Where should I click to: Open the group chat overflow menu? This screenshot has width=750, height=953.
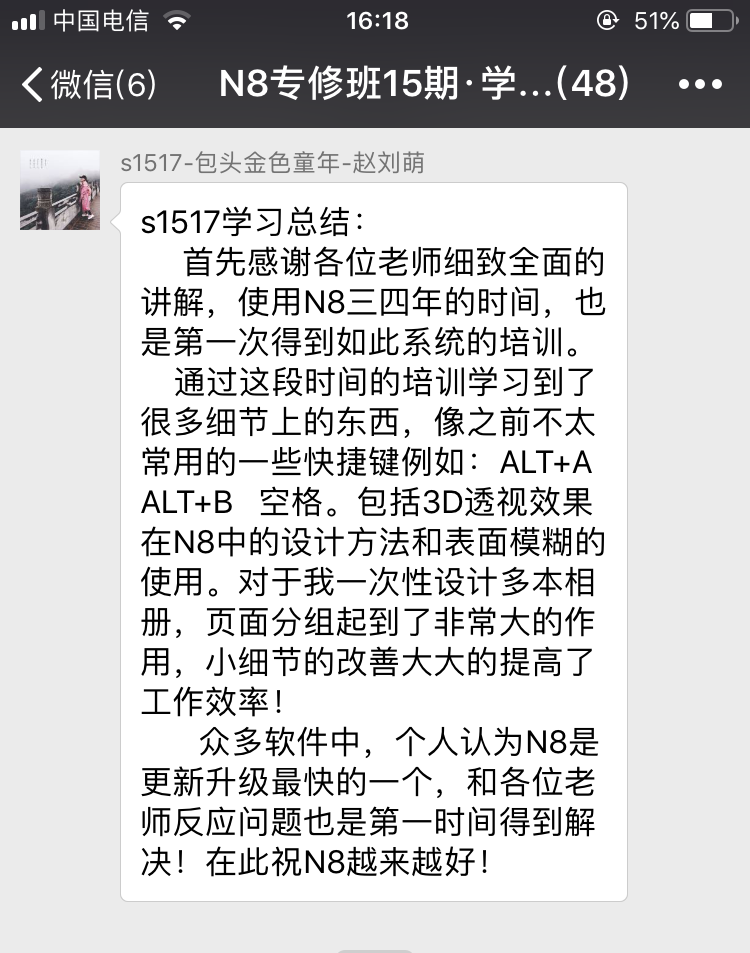coord(699,85)
